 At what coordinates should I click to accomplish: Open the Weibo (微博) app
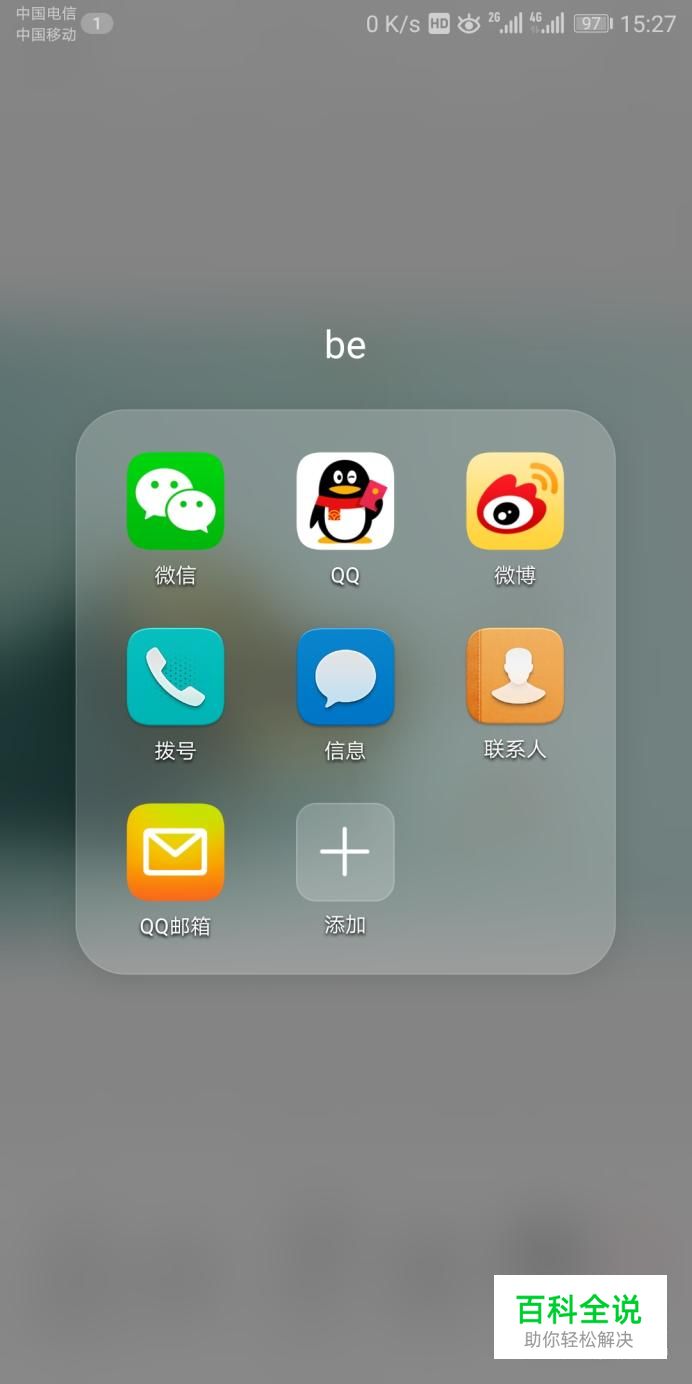click(x=515, y=501)
